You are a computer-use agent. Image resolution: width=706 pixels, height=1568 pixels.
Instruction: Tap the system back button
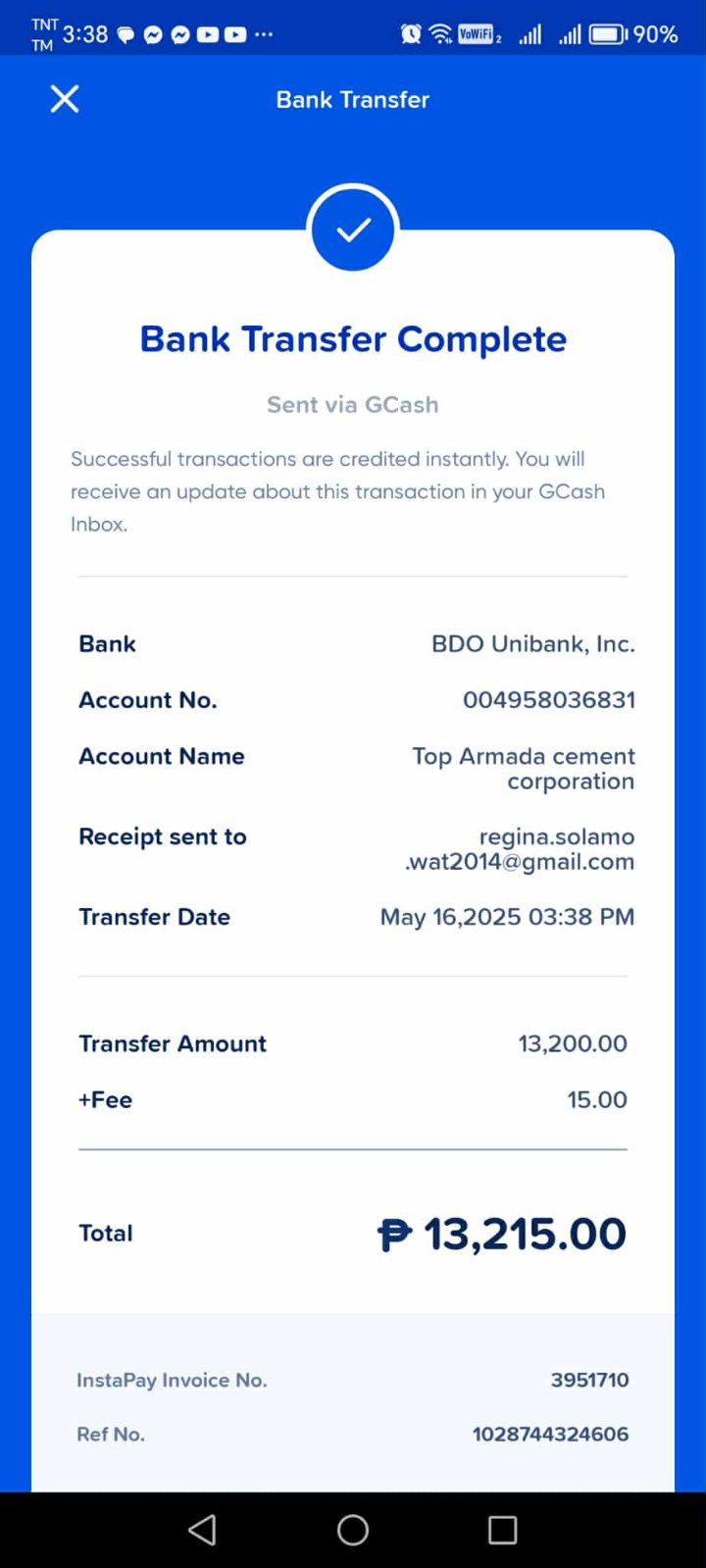(202, 1530)
